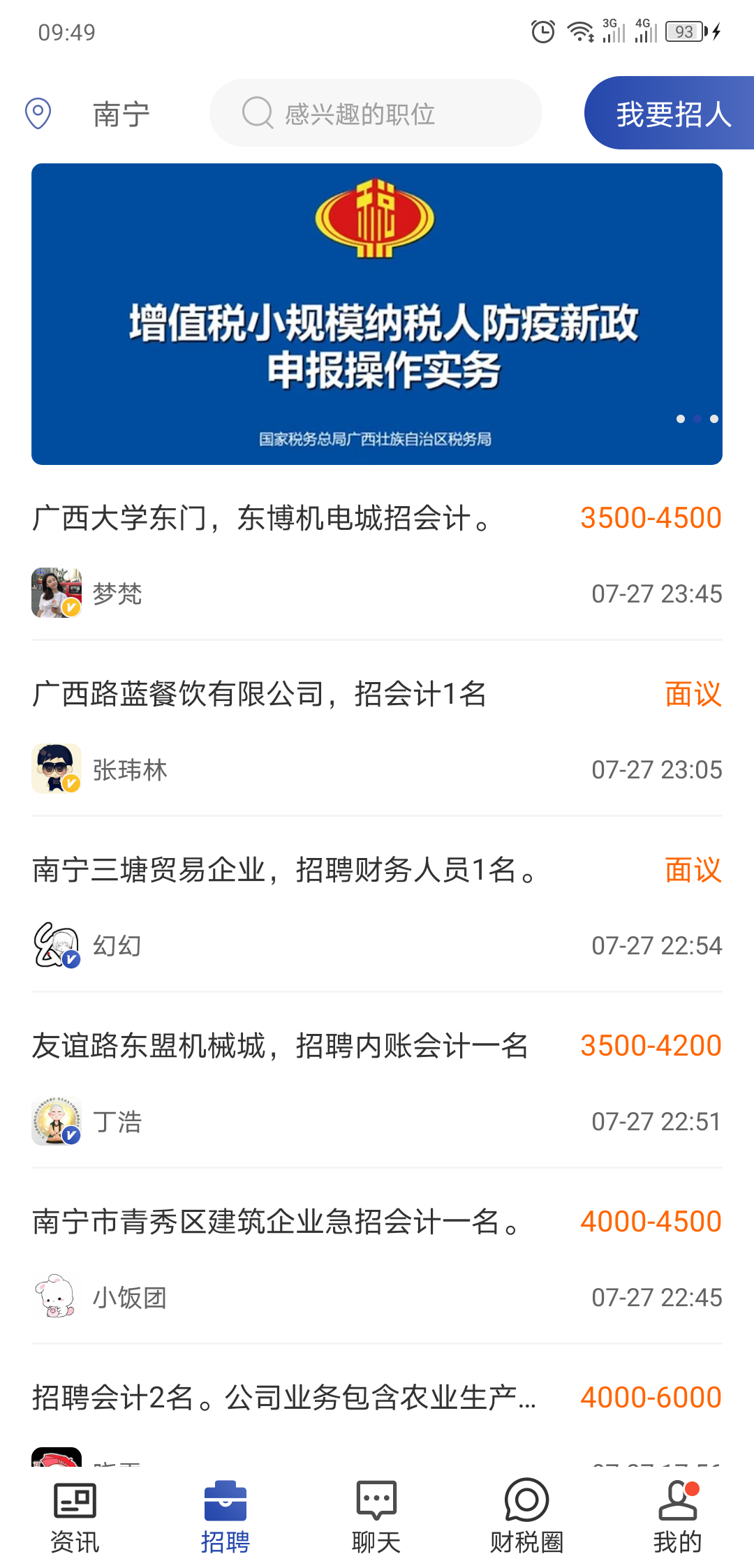Click the magnifier icon in the search bar
This screenshot has width=754, height=1568.
pos(257,113)
